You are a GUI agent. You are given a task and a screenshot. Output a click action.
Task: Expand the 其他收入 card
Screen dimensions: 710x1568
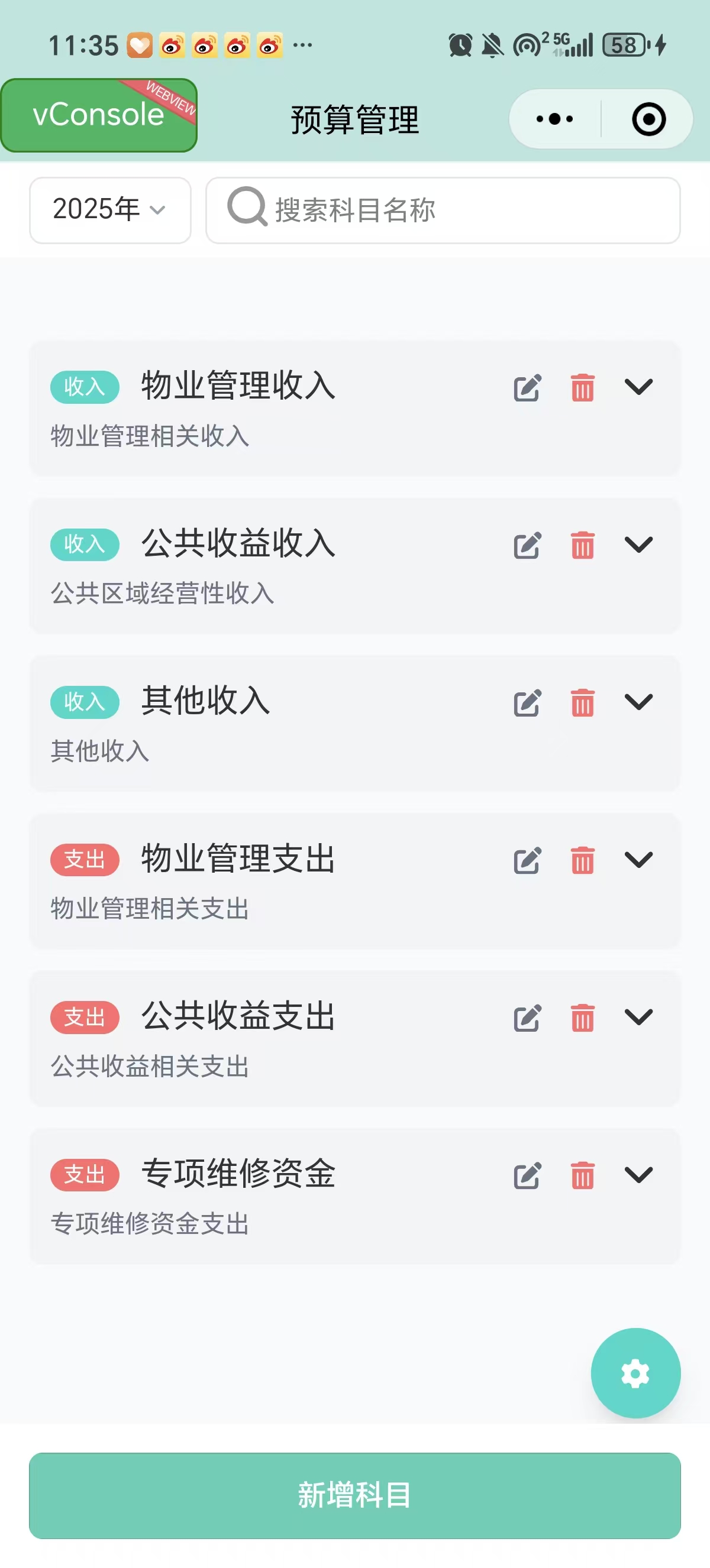(638, 702)
